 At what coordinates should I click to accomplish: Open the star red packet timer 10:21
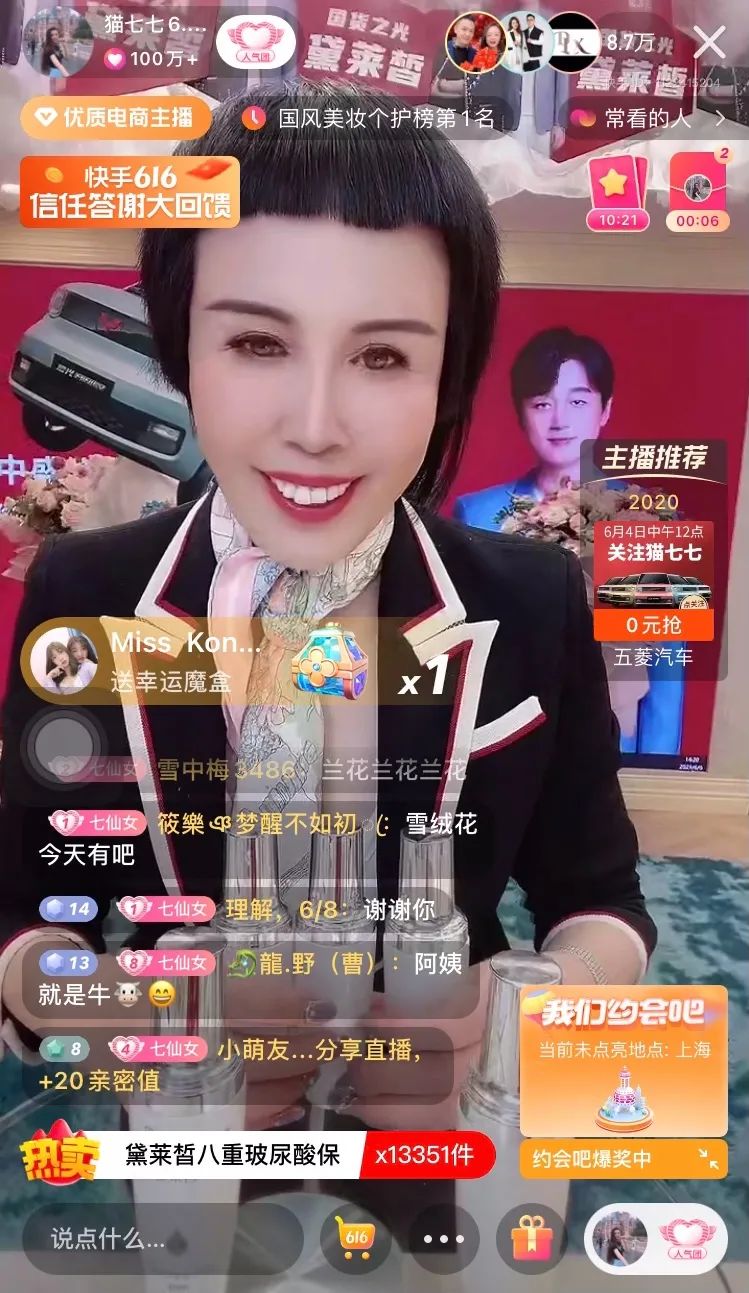(x=617, y=191)
